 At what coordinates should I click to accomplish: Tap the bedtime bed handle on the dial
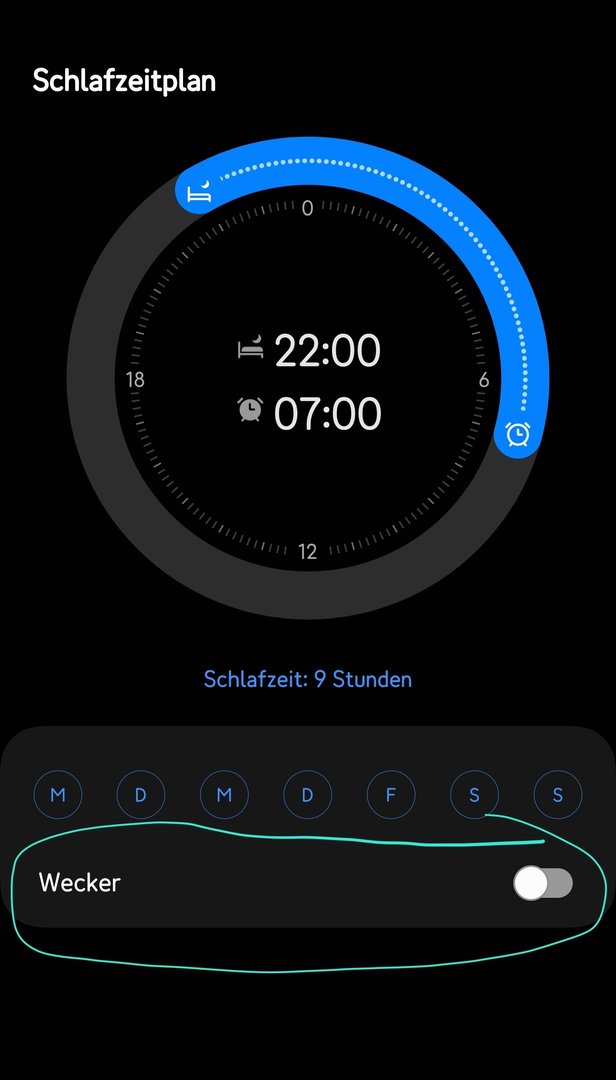click(200, 191)
